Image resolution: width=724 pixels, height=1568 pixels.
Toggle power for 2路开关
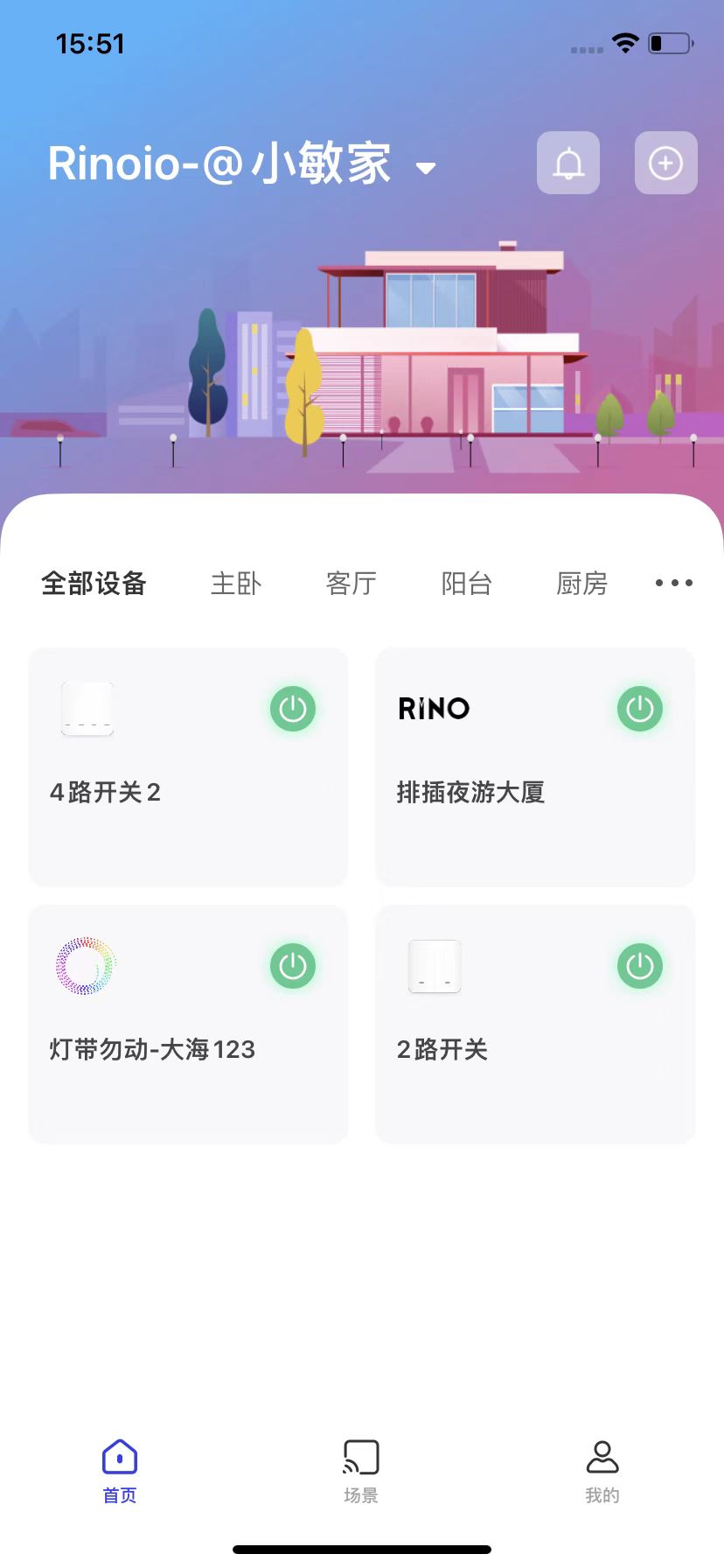pyautogui.click(x=639, y=966)
